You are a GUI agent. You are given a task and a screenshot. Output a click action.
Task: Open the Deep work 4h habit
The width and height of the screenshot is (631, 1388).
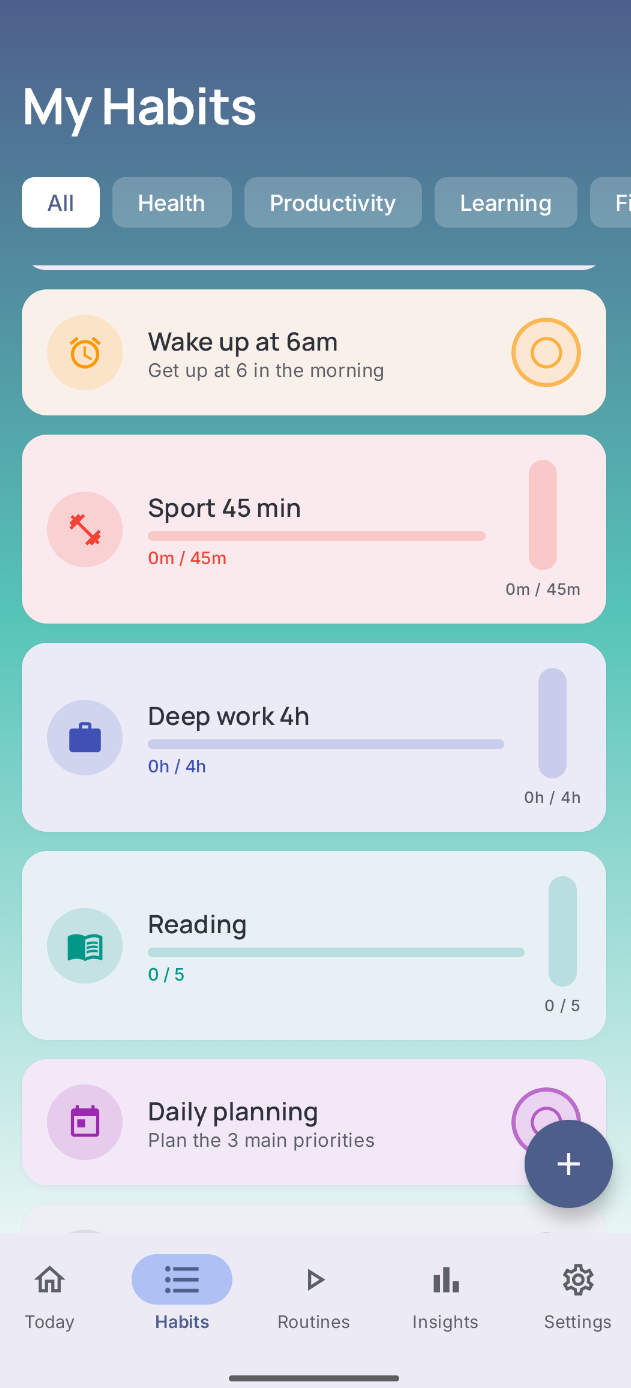tap(300, 737)
